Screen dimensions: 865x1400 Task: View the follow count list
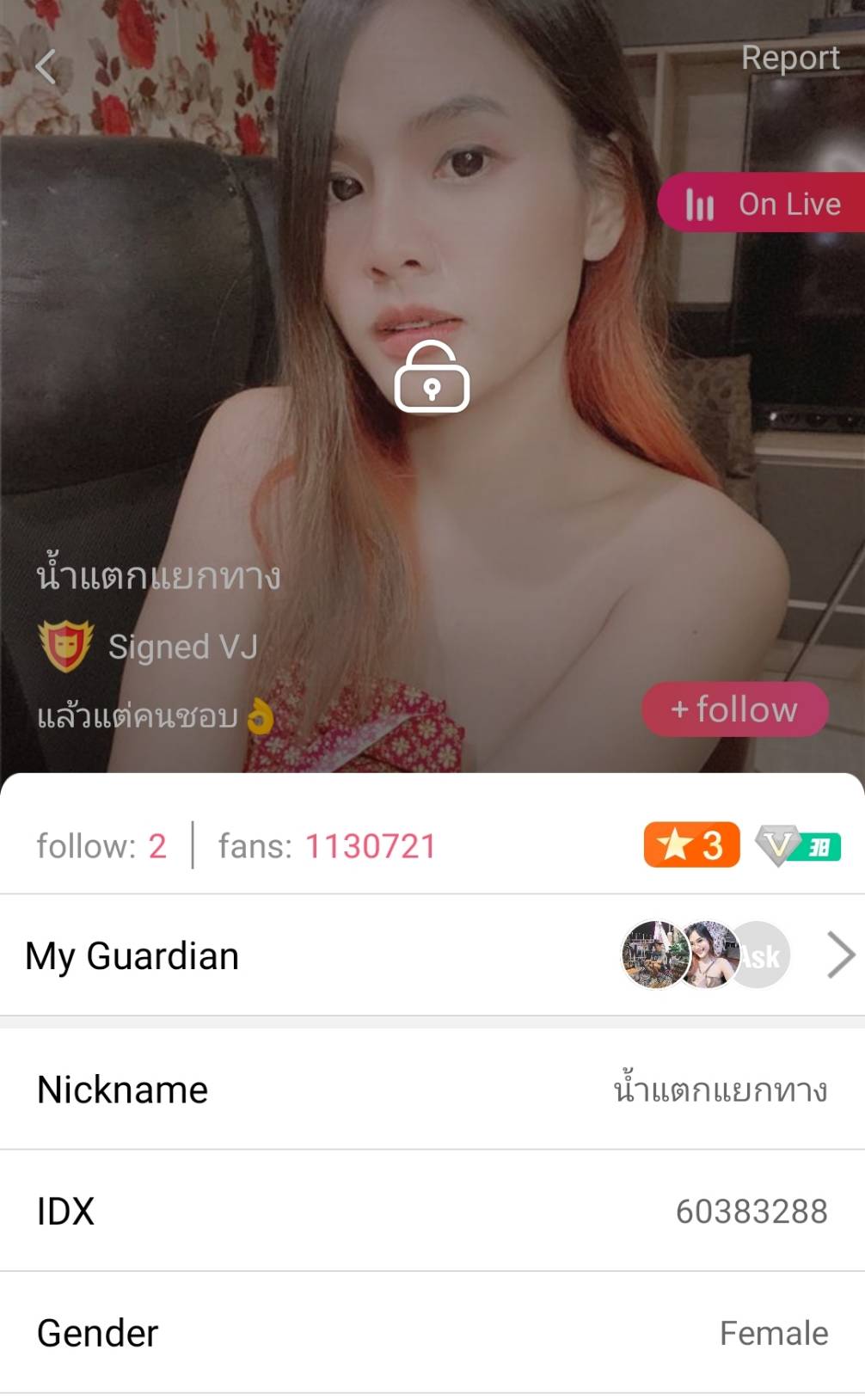point(101,846)
